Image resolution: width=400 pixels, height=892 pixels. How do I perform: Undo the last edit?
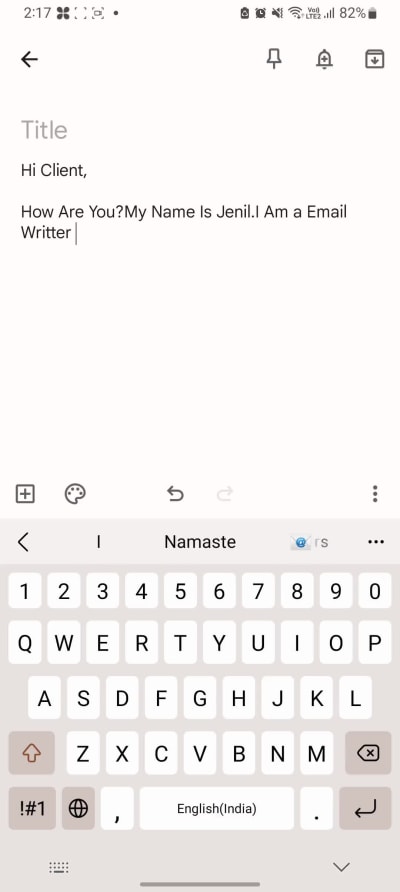tap(175, 494)
